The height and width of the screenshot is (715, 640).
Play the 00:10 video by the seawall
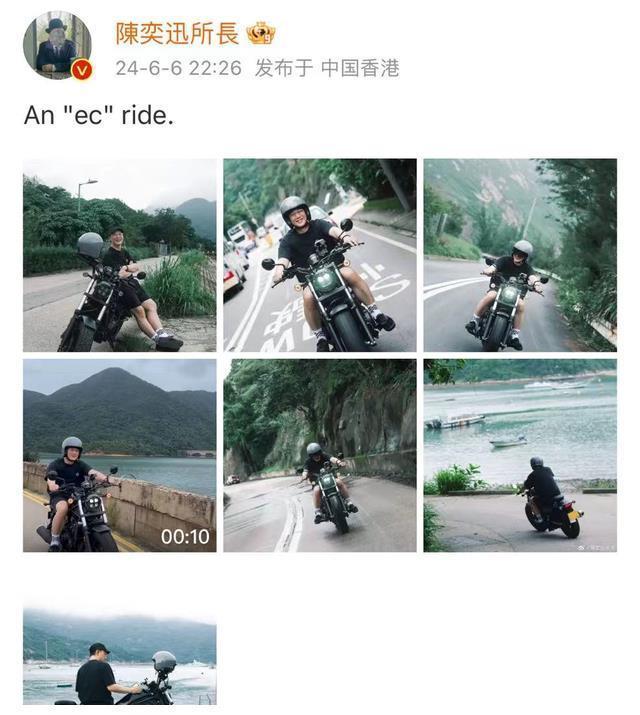pos(120,456)
